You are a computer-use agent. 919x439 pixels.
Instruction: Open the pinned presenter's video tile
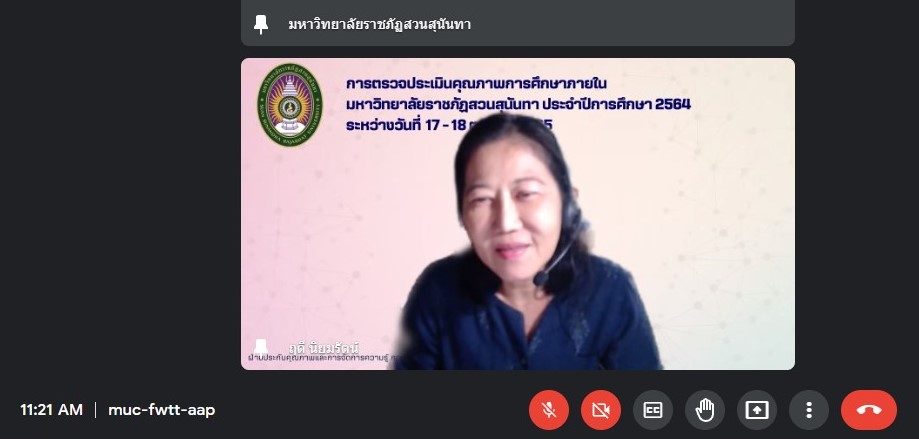click(517, 214)
